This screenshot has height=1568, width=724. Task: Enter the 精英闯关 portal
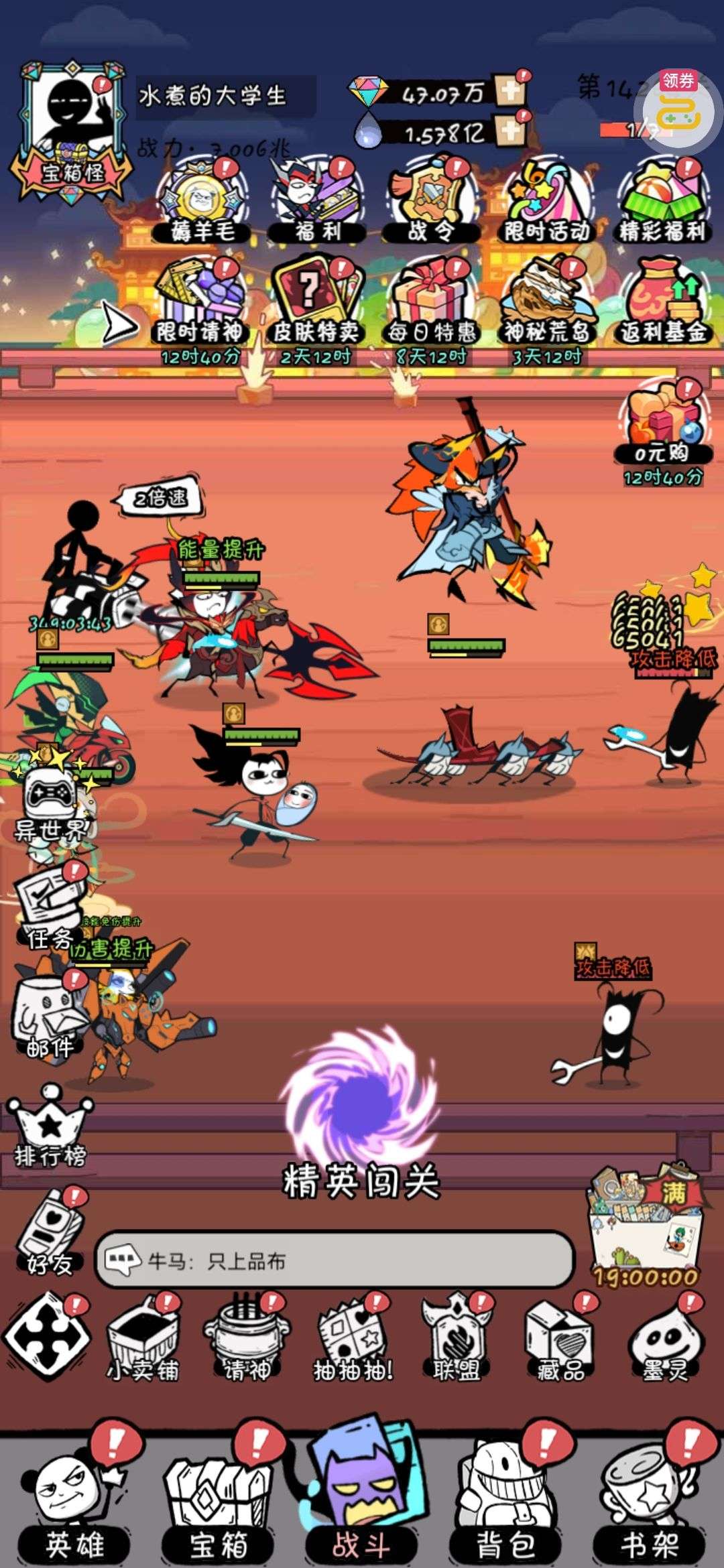point(360,1106)
